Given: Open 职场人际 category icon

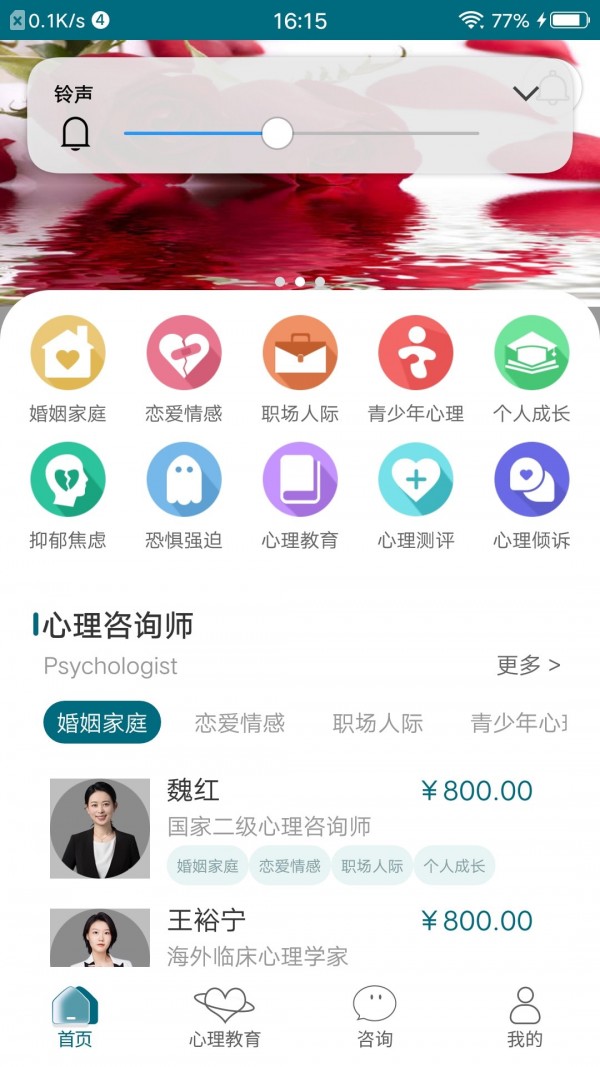Looking at the screenshot, I should [x=300, y=354].
